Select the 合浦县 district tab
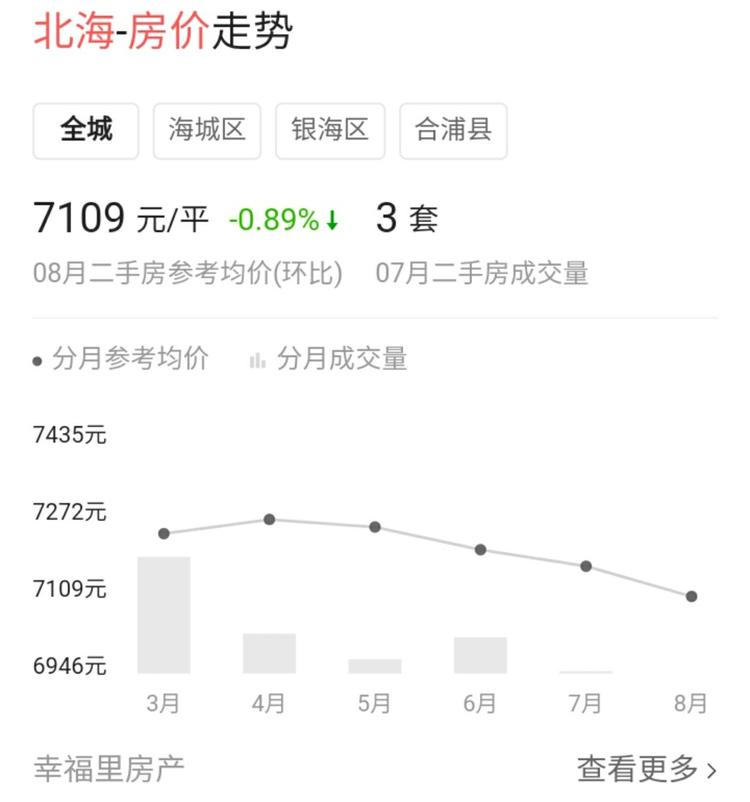The width and height of the screenshot is (750, 802). click(x=454, y=130)
